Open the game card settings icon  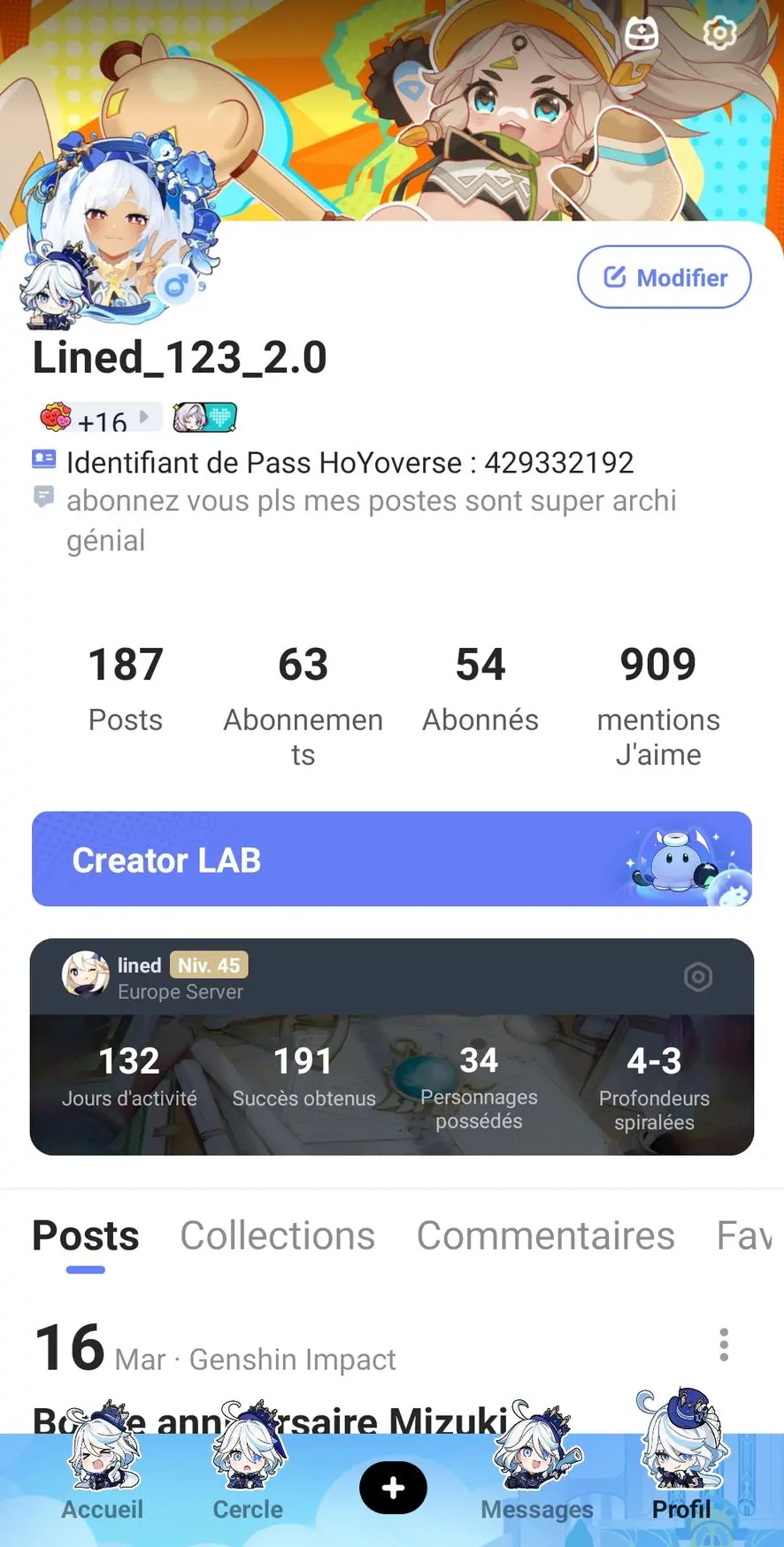(x=698, y=977)
